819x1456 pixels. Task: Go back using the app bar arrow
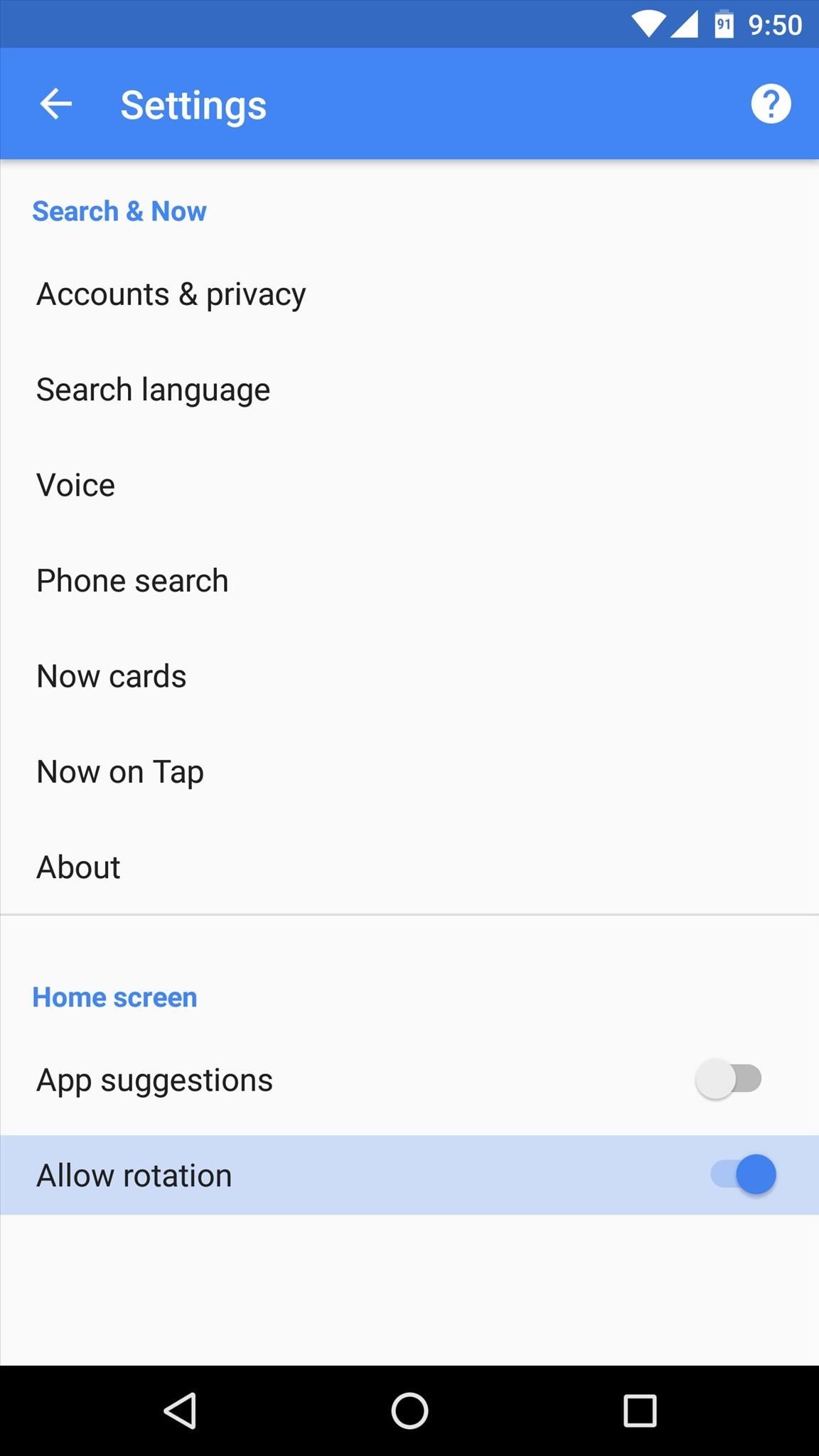pos(55,105)
